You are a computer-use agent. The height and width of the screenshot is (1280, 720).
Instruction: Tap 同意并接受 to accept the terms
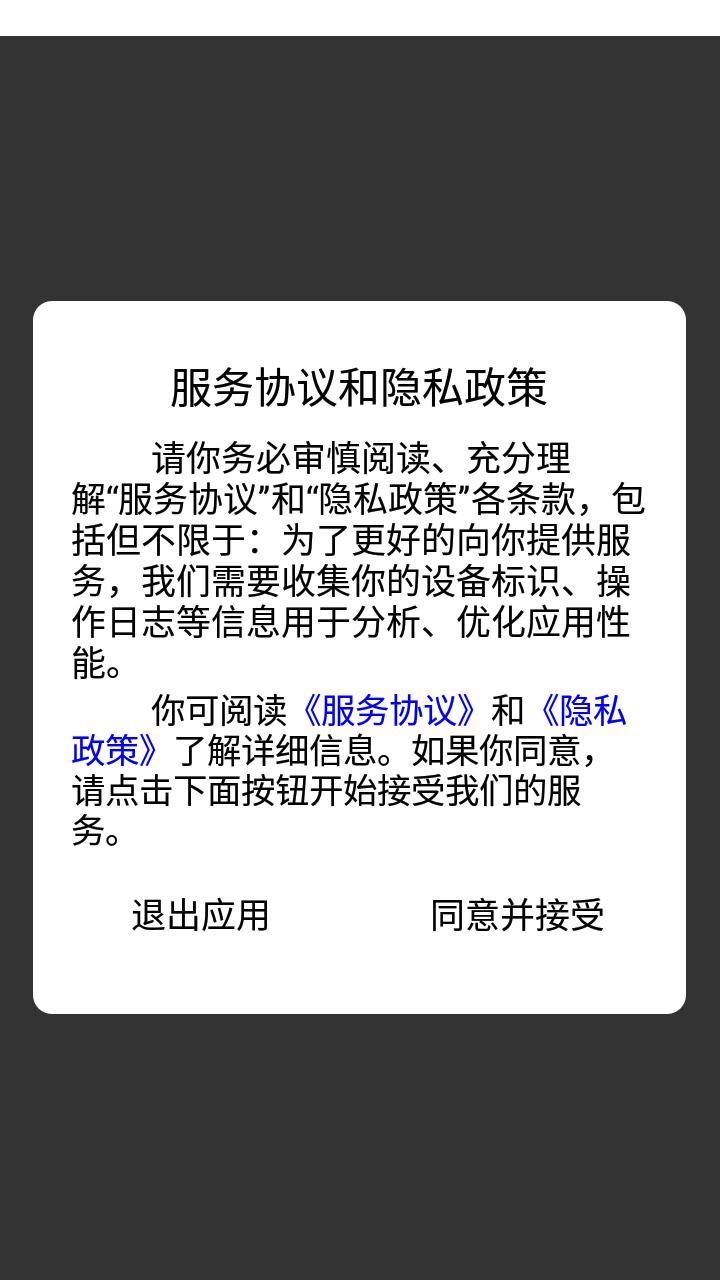click(517, 915)
